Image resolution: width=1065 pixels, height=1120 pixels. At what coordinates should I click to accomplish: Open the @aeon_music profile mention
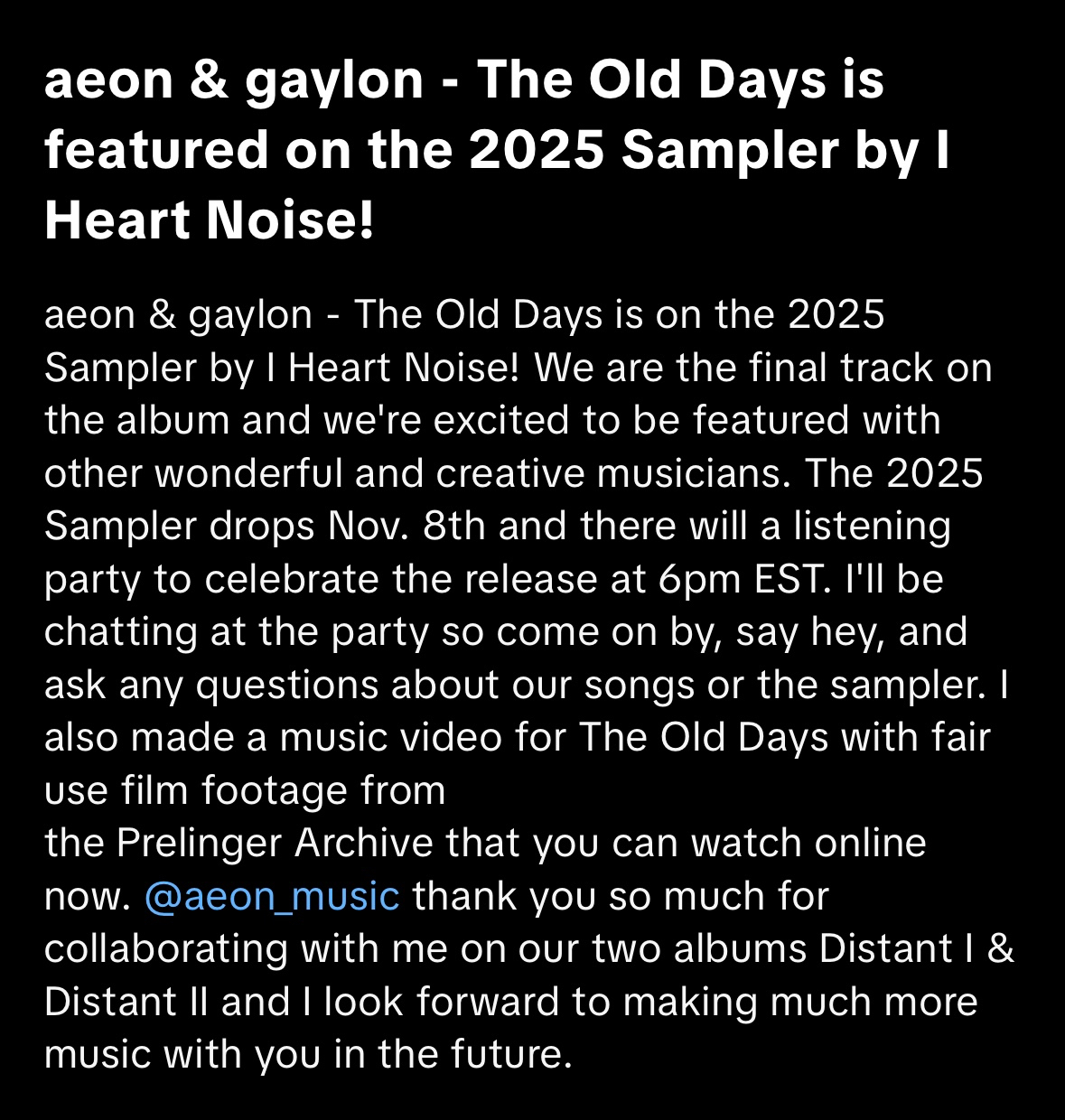pyautogui.click(x=271, y=897)
